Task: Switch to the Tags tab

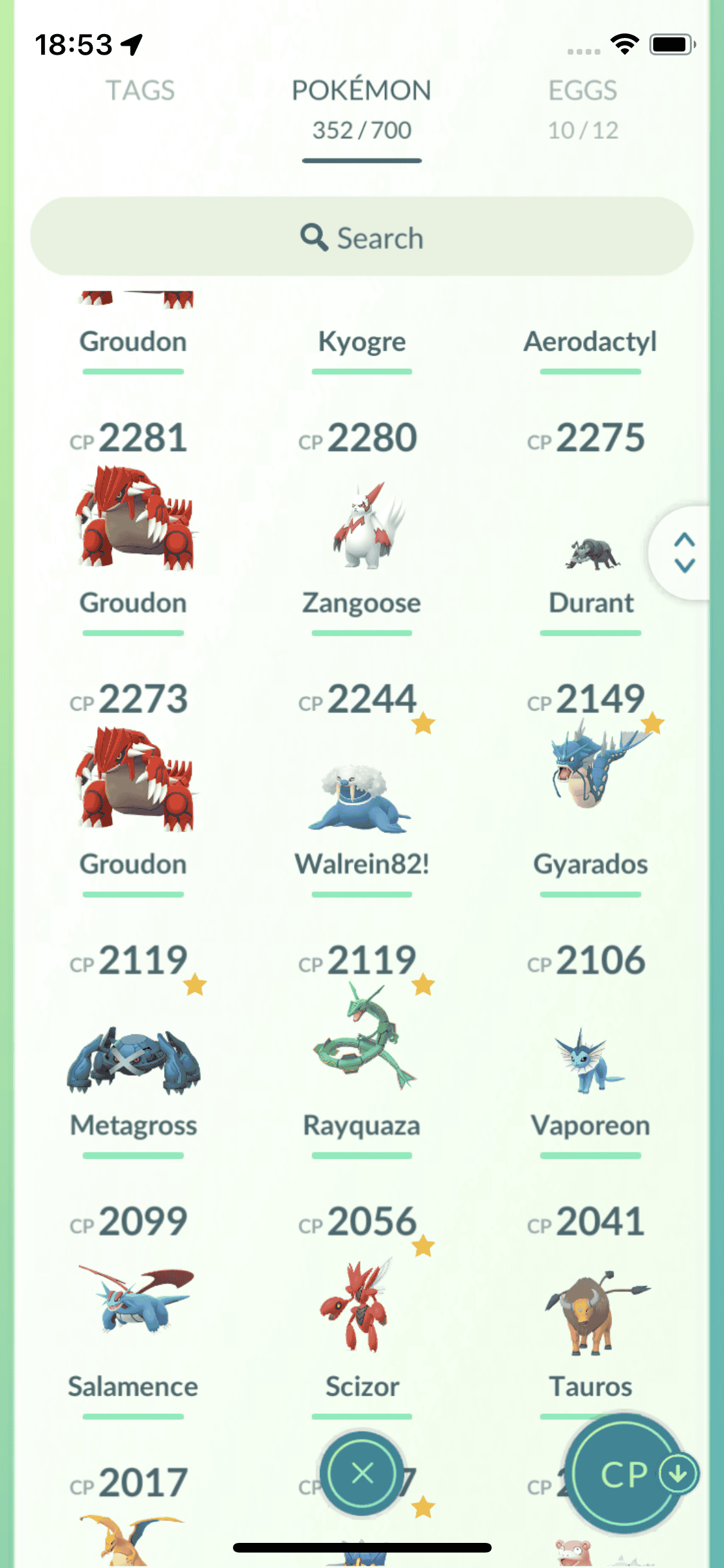Action: [140, 91]
